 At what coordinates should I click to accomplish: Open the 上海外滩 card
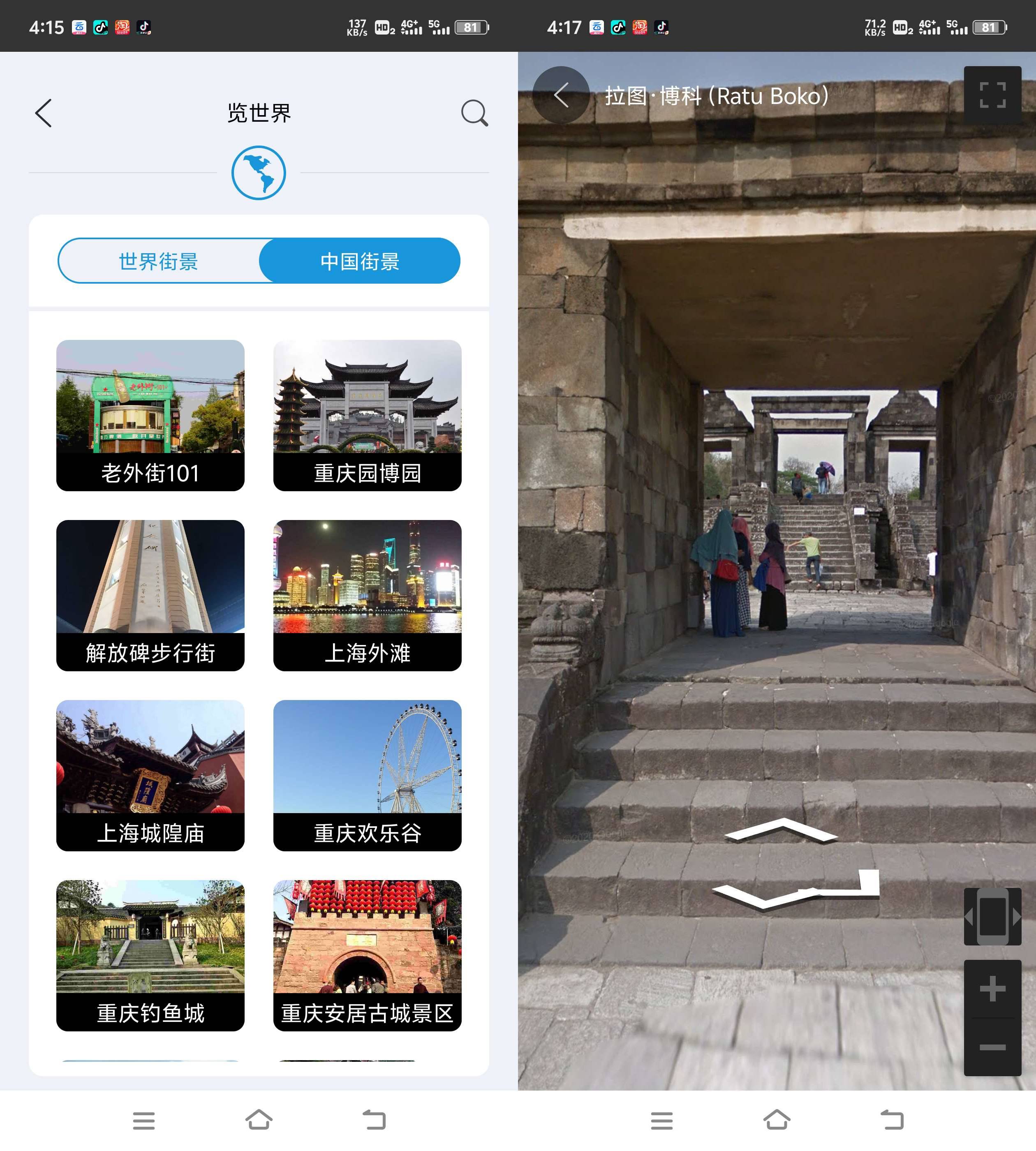[x=367, y=595]
